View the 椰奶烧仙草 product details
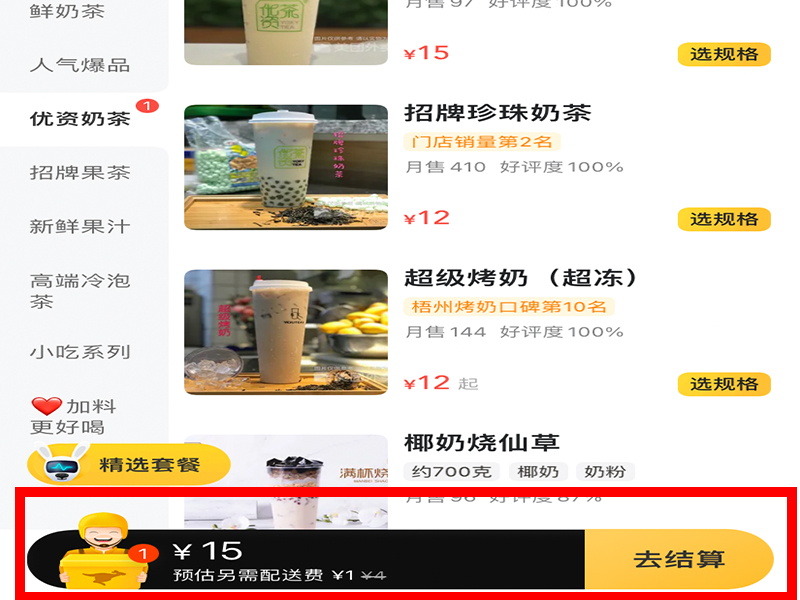Screen dimensions: 800x600 [482, 442]
